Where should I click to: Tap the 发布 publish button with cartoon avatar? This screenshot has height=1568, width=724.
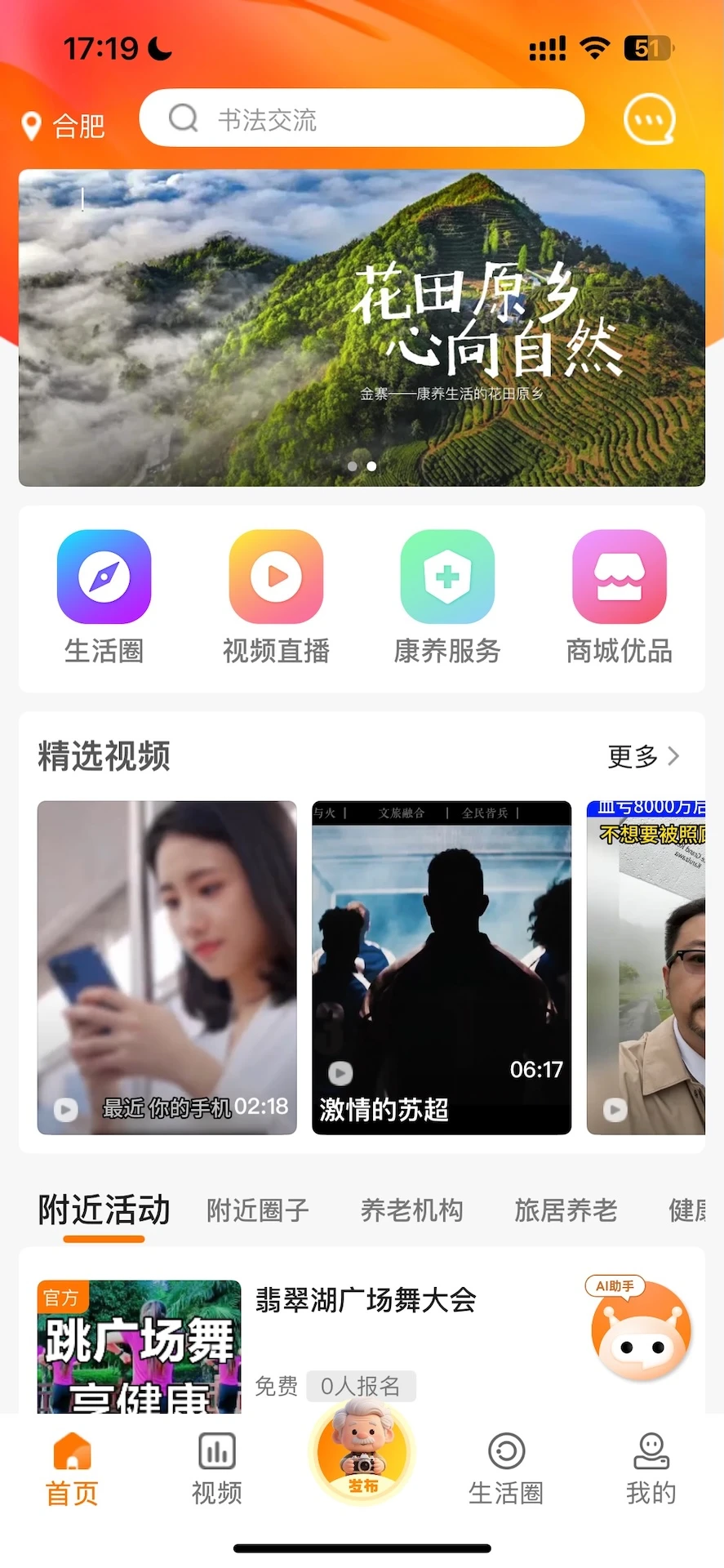[361, 1454]
